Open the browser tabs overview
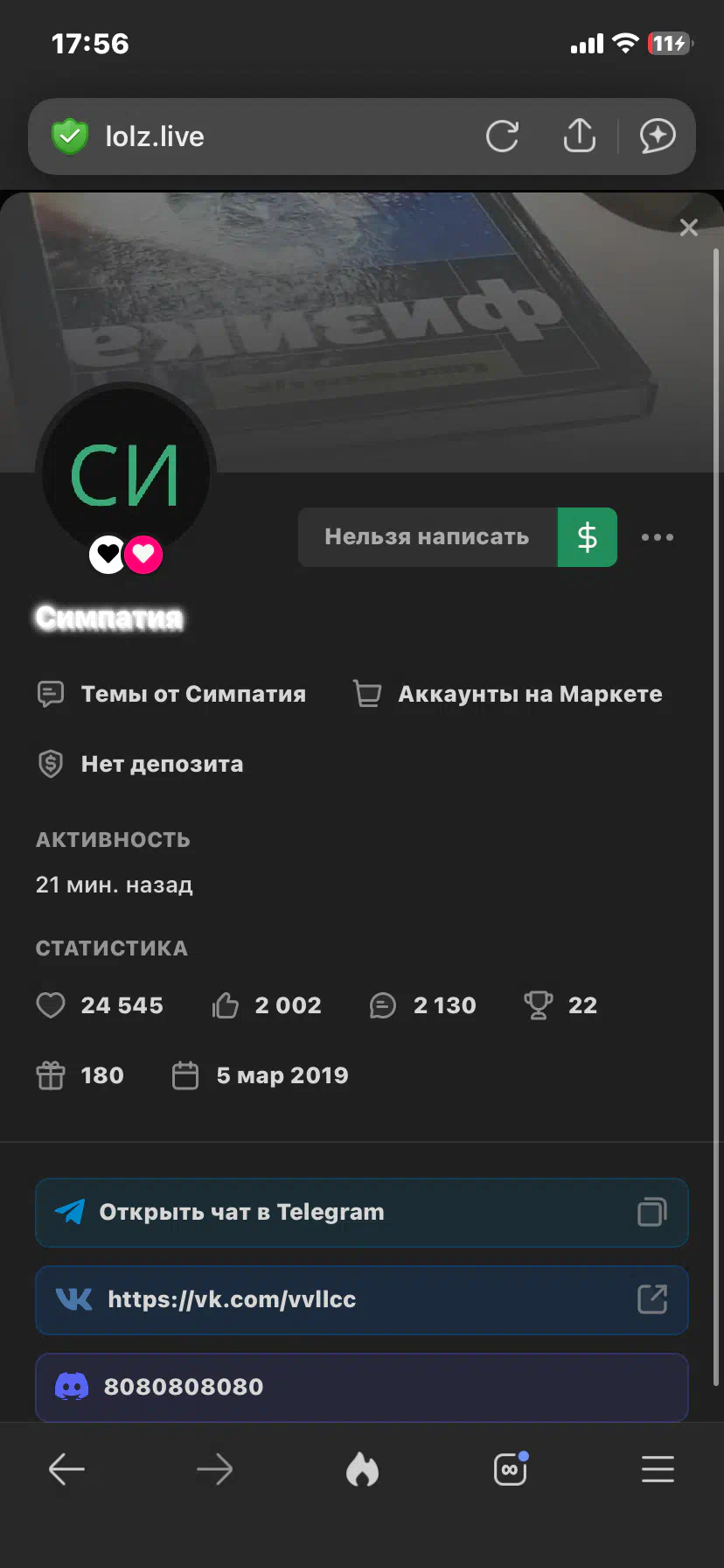 click(x=511, y=1469)
